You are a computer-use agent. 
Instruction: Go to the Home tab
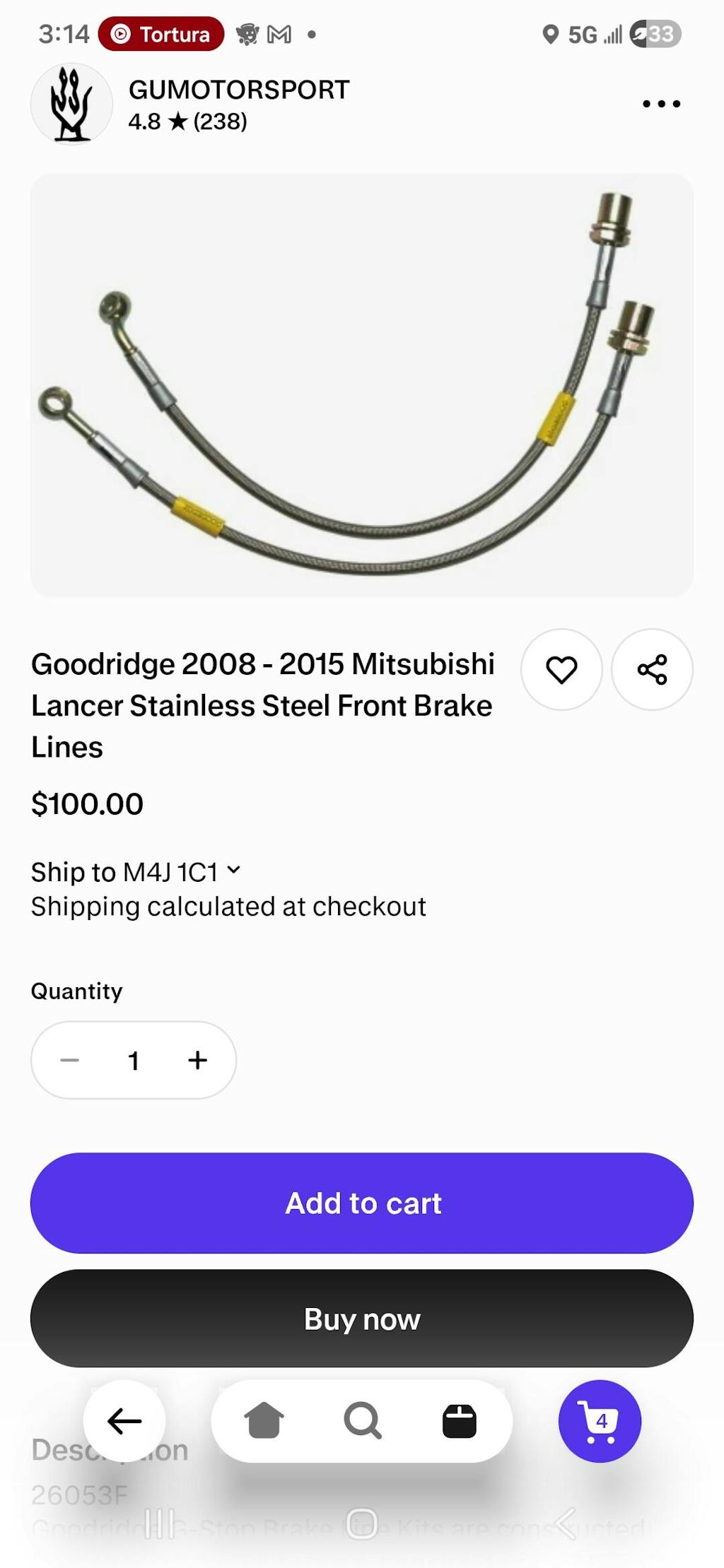[264, 1421]
